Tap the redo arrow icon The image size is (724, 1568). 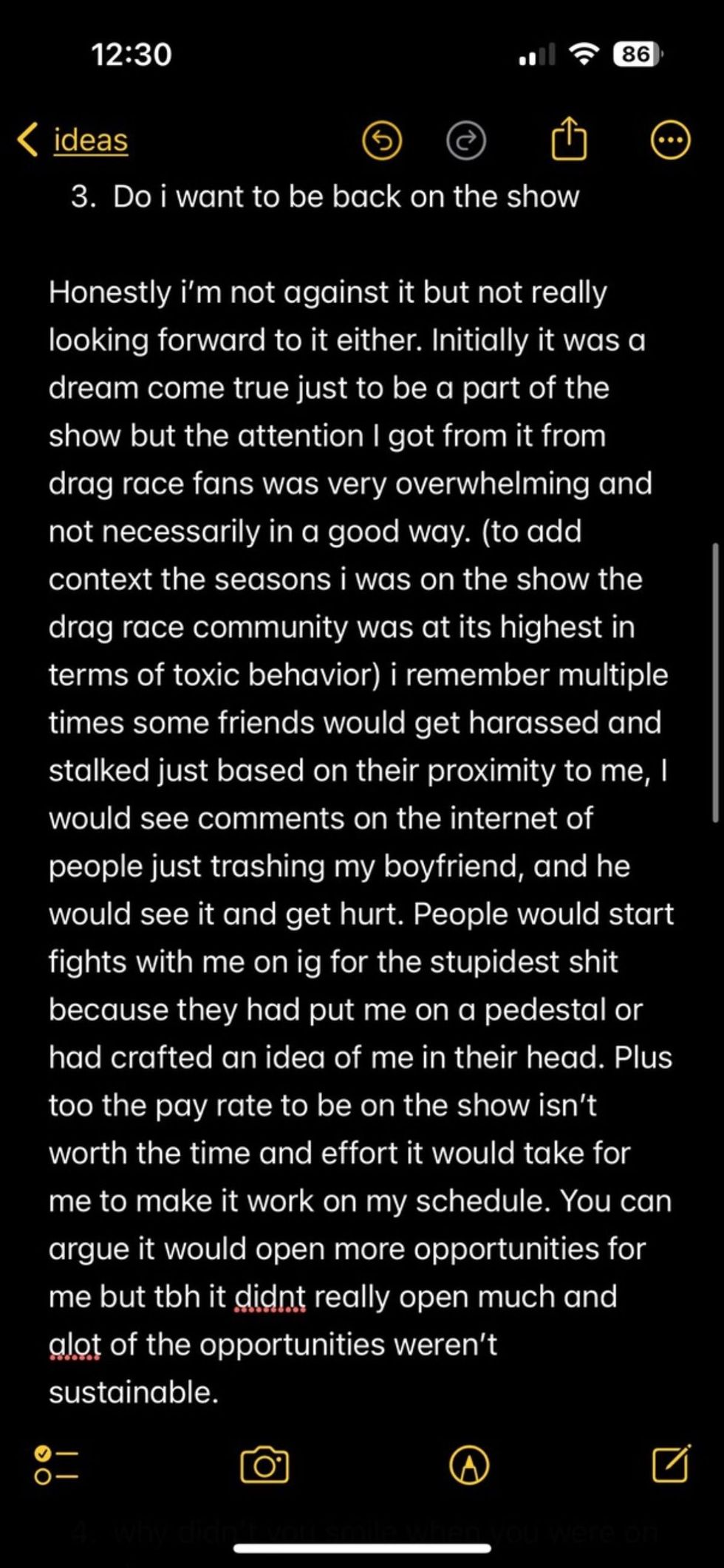coord(466,140)
